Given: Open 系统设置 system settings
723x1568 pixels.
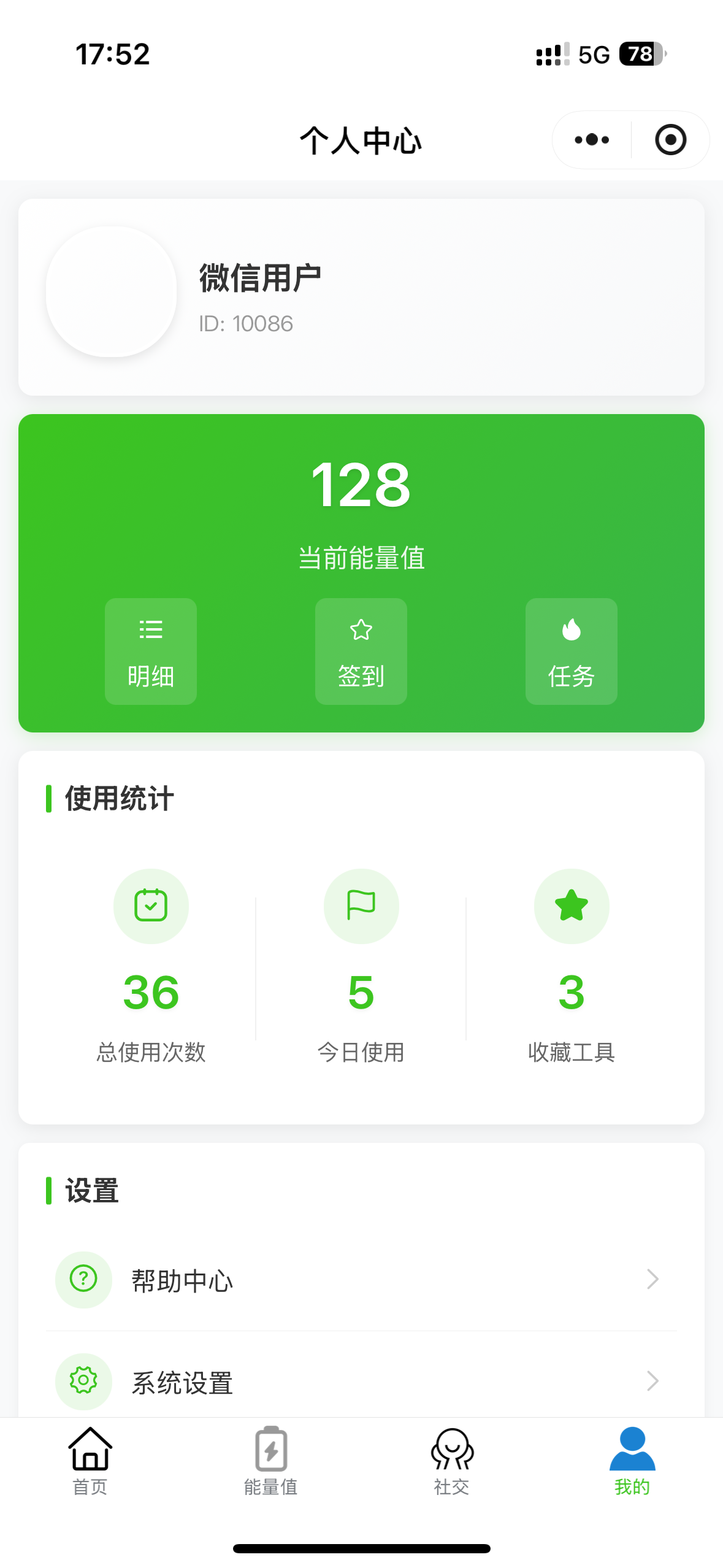Looking at the screenshot, I should coord(361,1381).
